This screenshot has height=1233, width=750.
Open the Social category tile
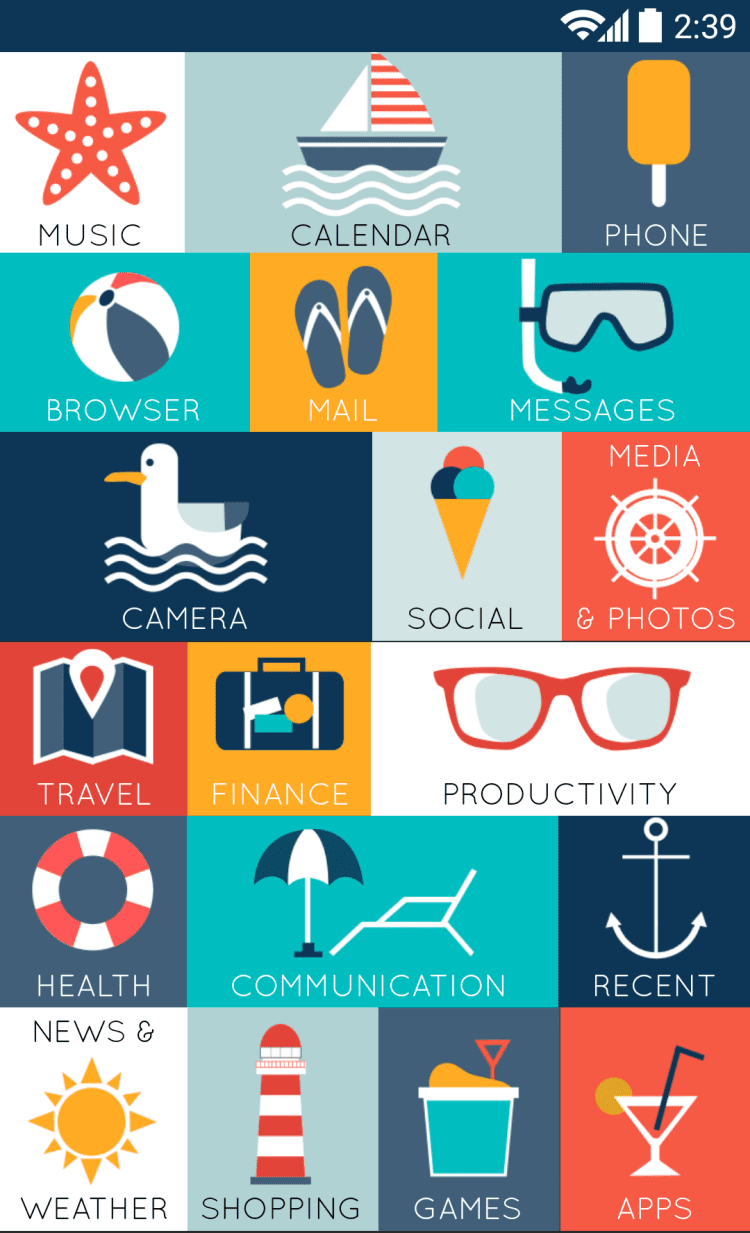466,536
